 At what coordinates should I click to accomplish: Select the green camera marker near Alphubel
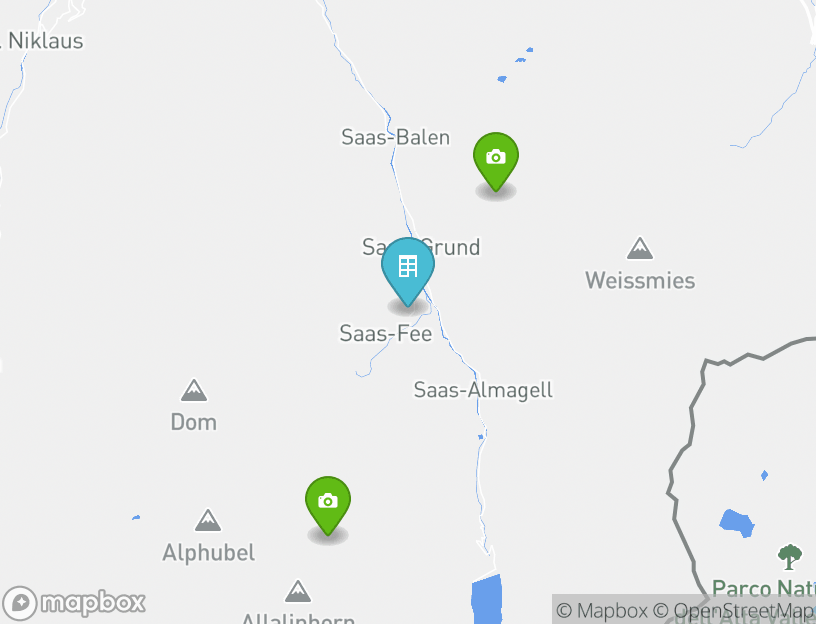[327, 502]
